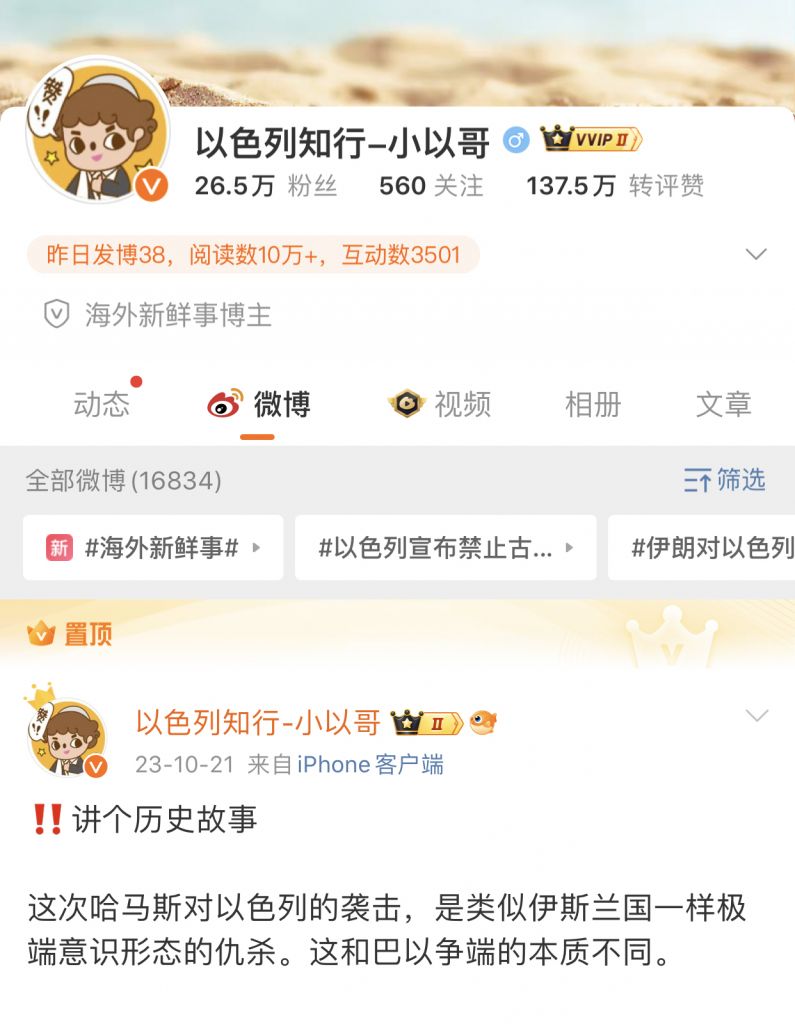This screenshot has height=1024, width=795.
Task: Open the 筛选 filter option
Action: (725, 480)
